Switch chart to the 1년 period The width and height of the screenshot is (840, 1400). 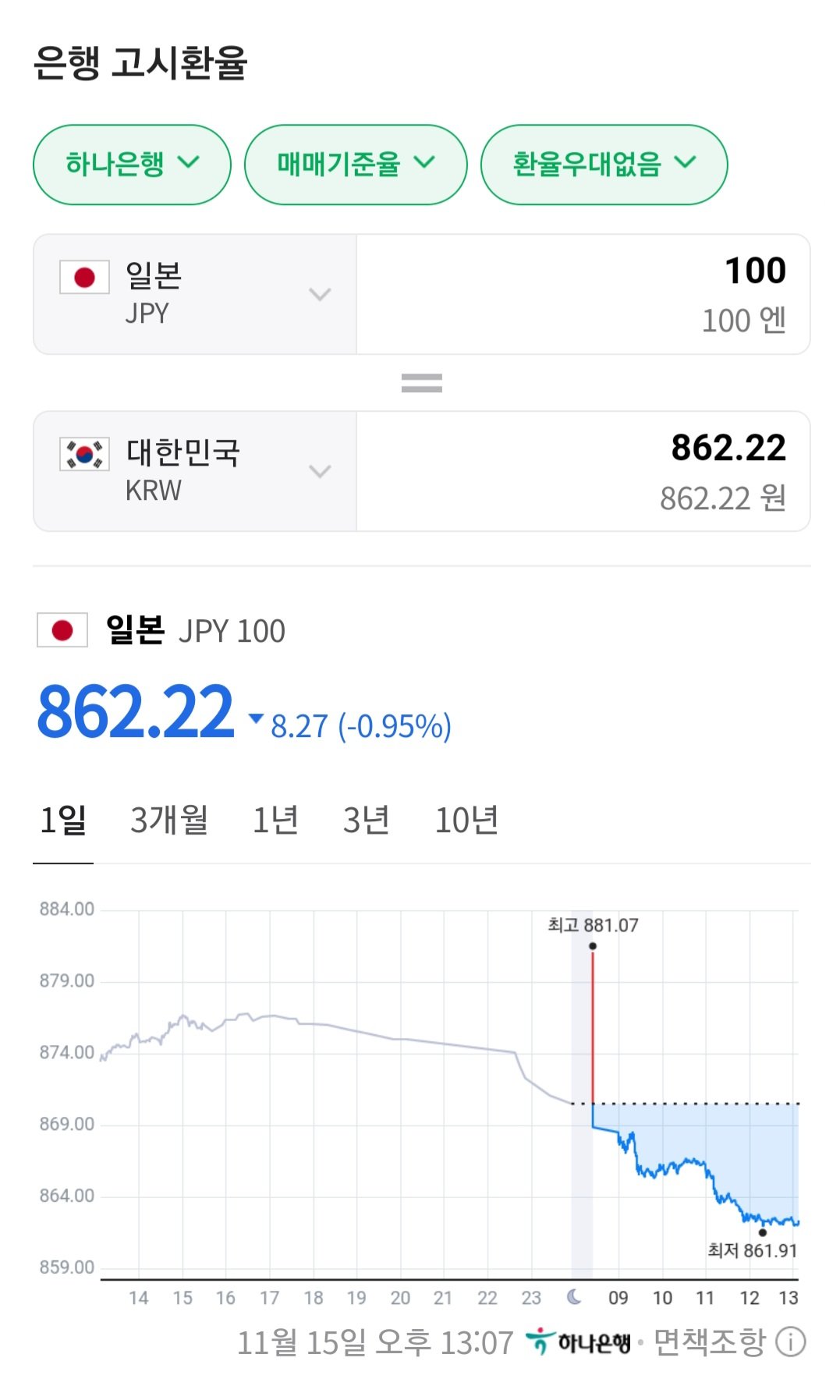[275, 821]
